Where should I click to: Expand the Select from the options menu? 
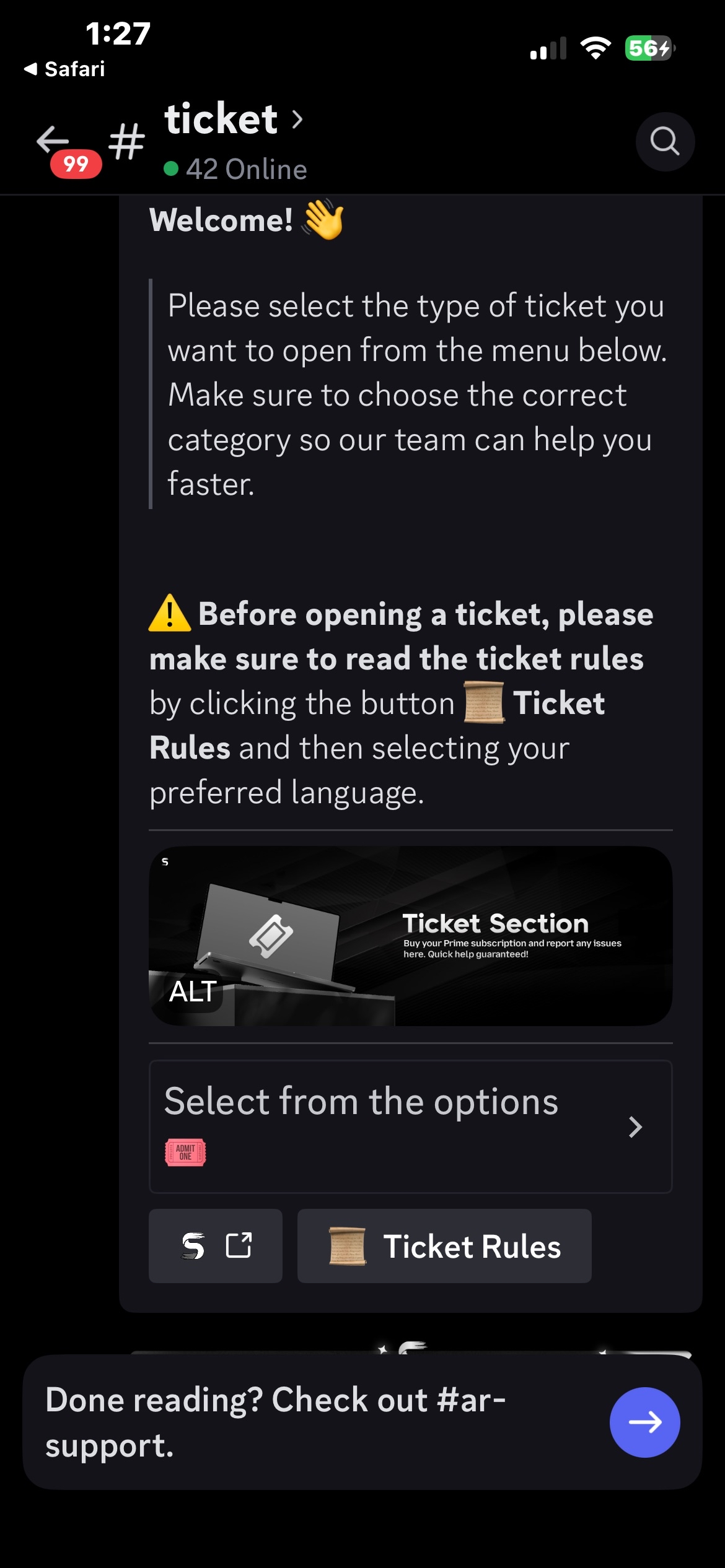tap(410, 1126)
